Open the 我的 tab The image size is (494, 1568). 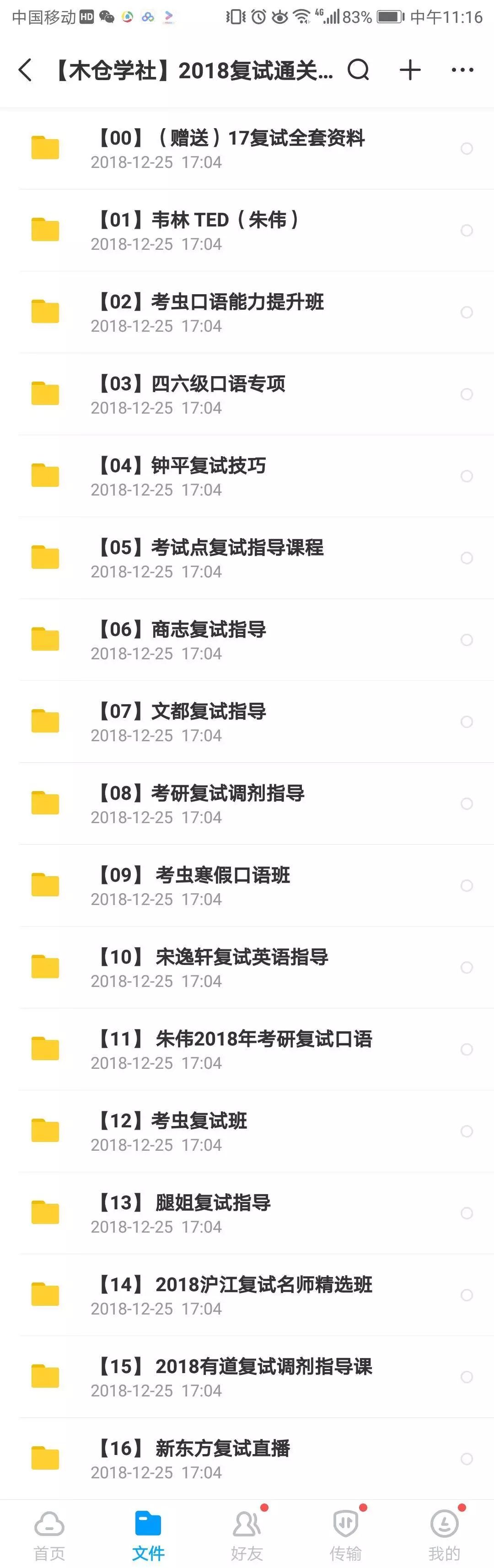coord(444,1534)
